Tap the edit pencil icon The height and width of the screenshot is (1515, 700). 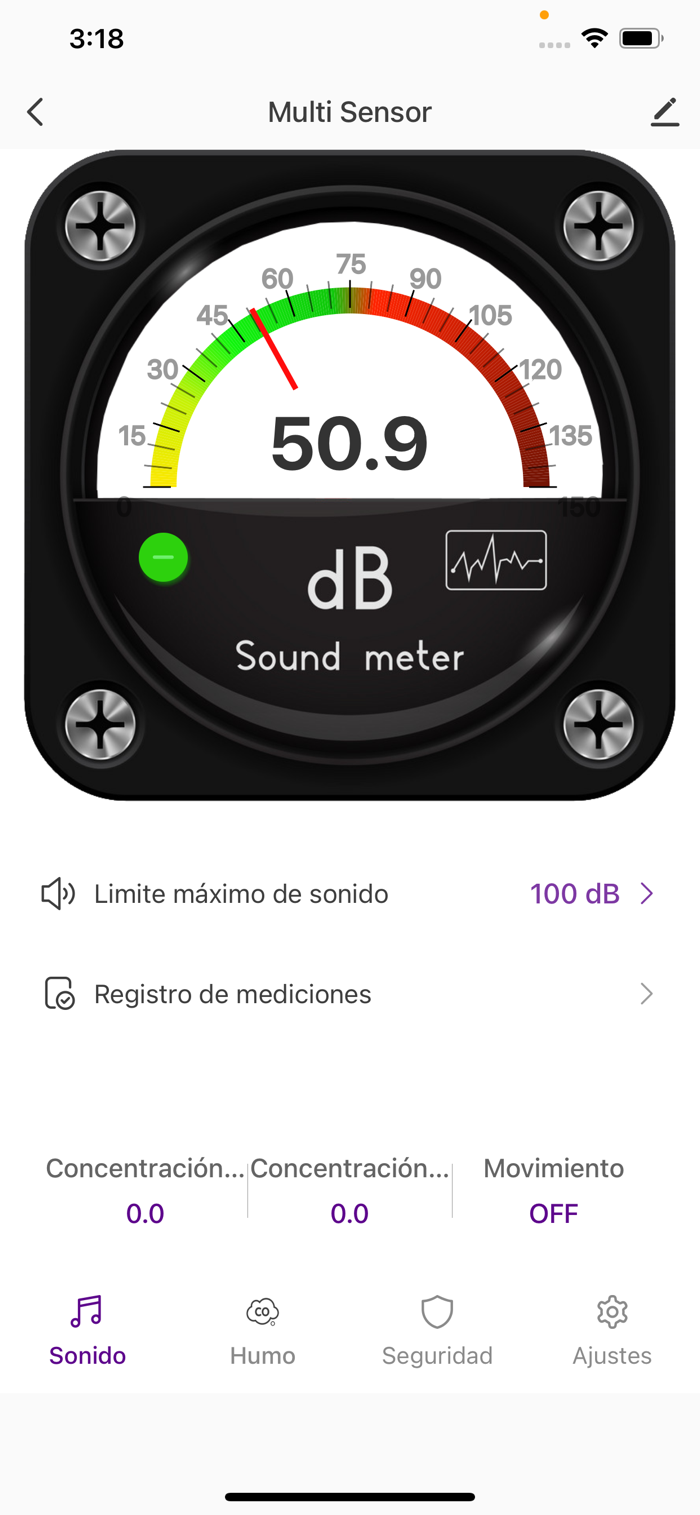pyautogui.click(x=664, y=113)
